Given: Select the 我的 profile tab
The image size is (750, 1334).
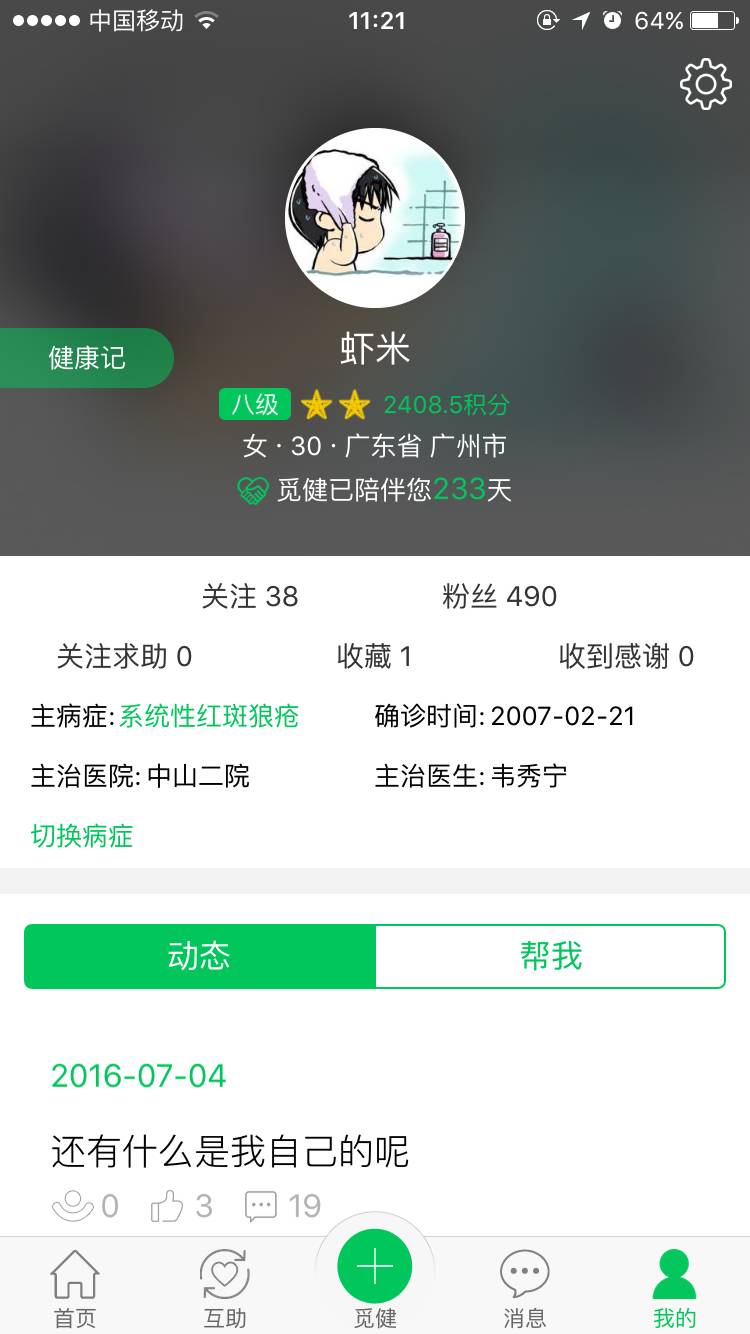Looking at the screenshot, I should click(674, 1289).
